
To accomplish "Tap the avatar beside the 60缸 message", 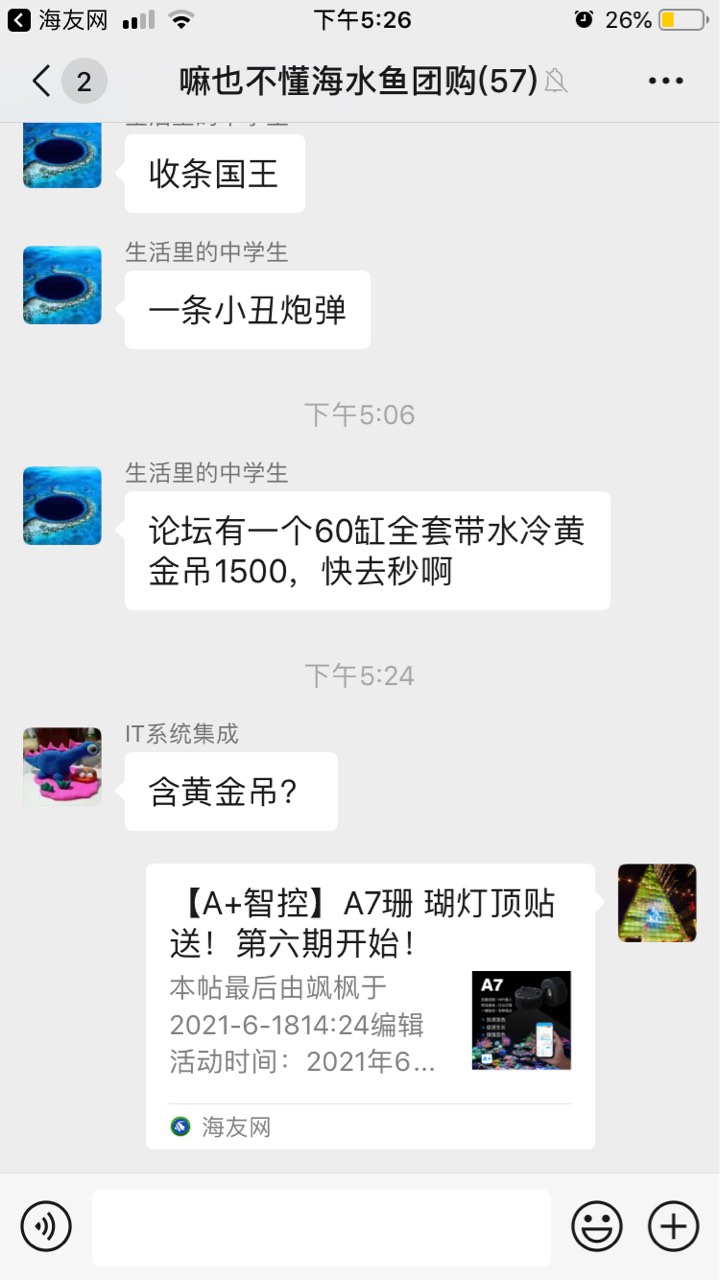I will click(62, 505).
